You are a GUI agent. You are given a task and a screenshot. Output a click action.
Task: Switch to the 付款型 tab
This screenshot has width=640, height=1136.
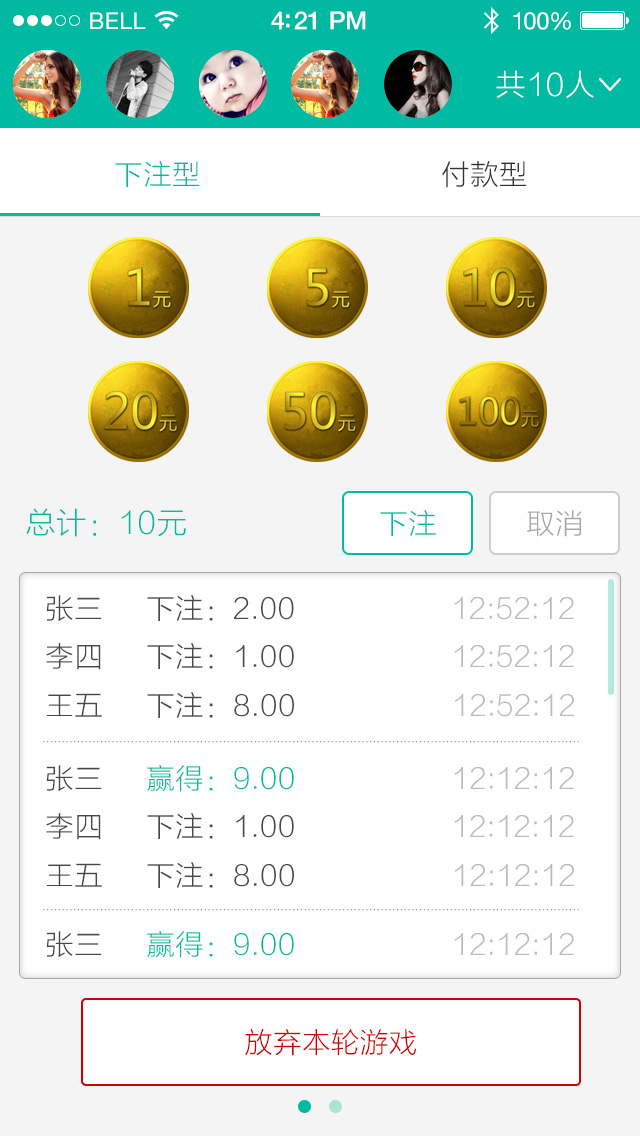pos(484,175)
